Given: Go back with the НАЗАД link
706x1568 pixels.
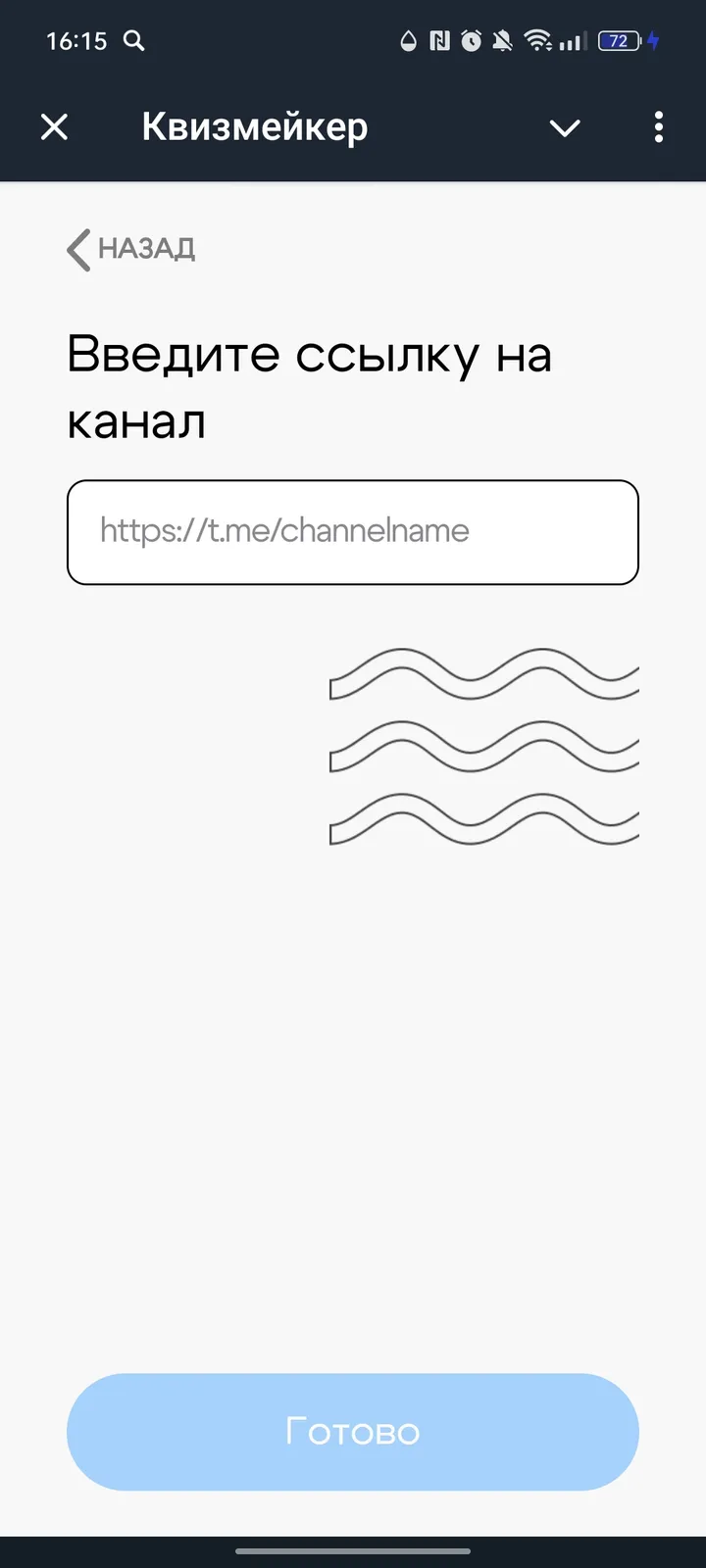Looking at the screenshot, I should (x=131, y=249).
